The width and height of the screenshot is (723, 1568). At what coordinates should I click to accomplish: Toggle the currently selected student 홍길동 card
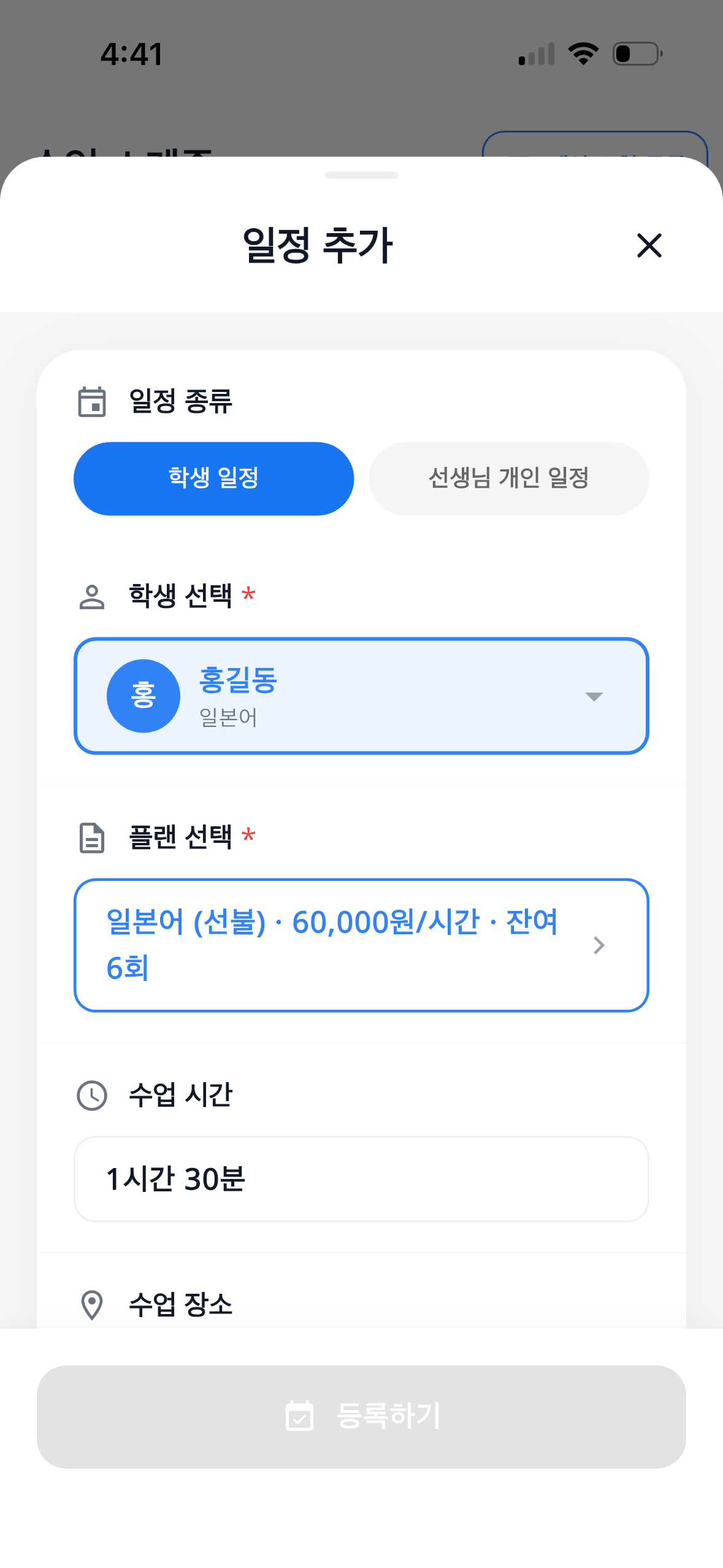click(x=362, y=696)
